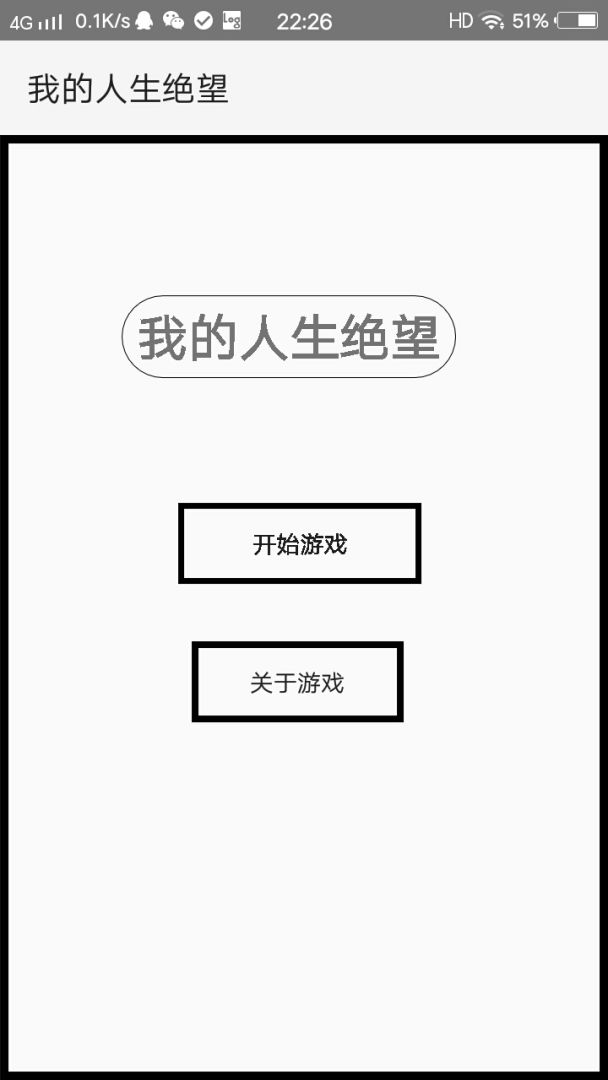Open the 关于游戏 page
The height and width of the screenshot is (1080, 608).
(297, 682)
